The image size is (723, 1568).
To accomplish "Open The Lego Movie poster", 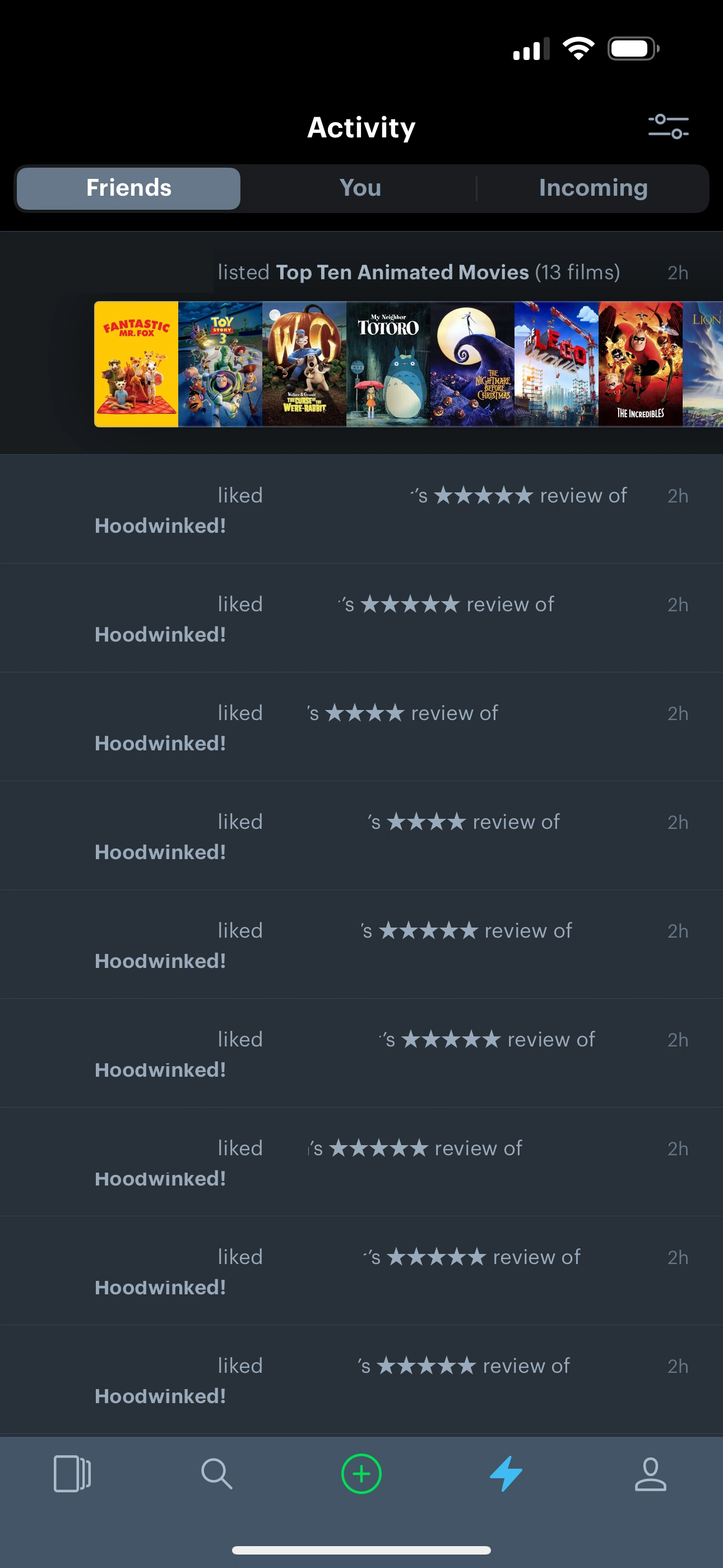I will tap(557, 364).
